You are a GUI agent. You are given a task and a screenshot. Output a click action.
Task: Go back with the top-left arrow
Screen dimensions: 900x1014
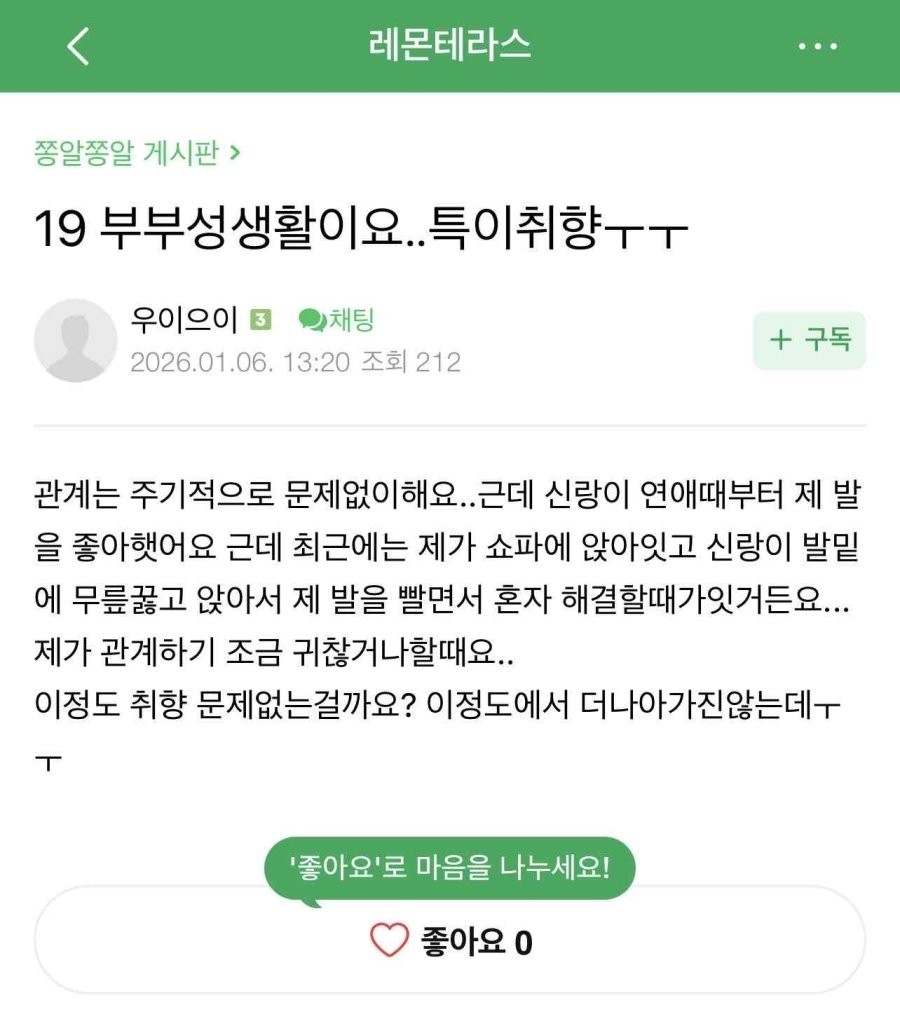78,46
